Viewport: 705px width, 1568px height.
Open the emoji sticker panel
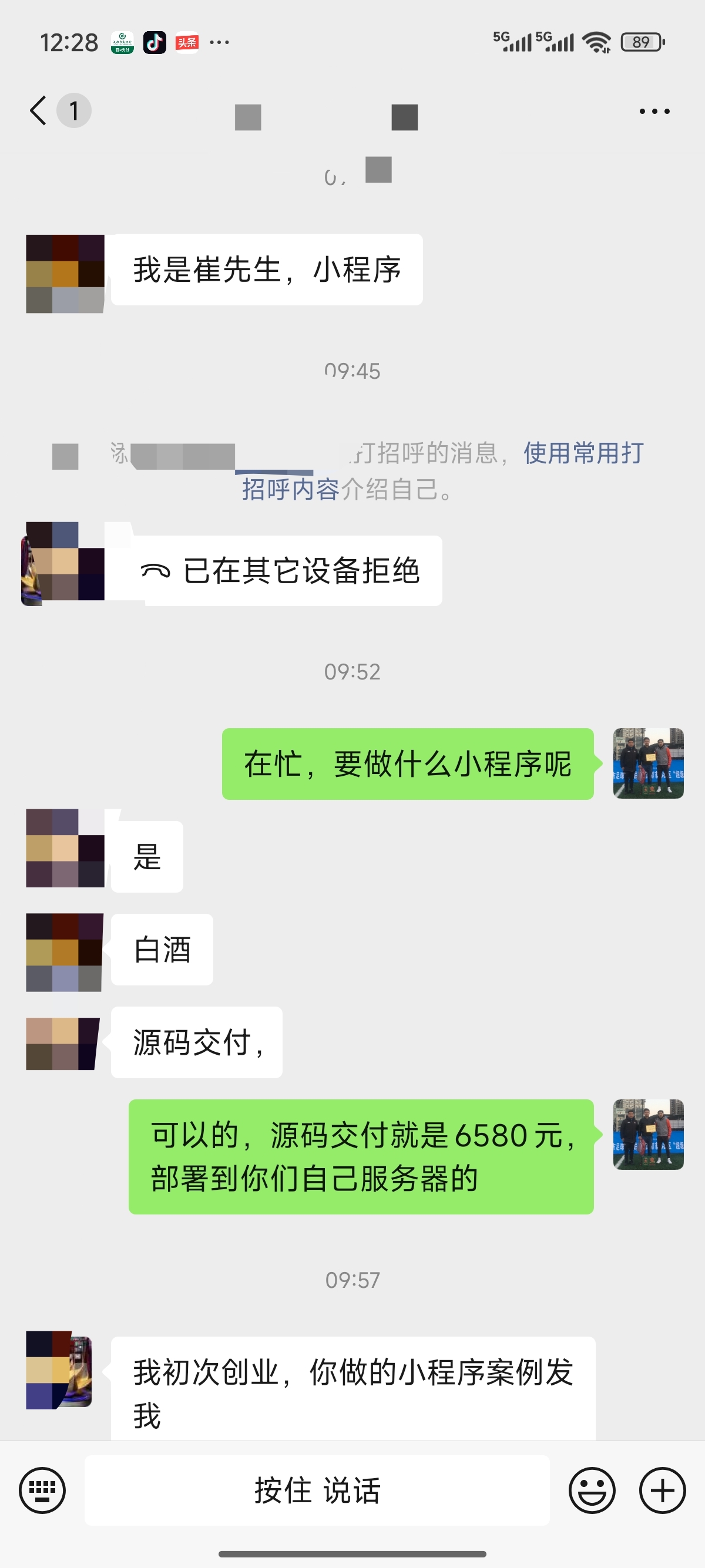[x=592, y=1490]
